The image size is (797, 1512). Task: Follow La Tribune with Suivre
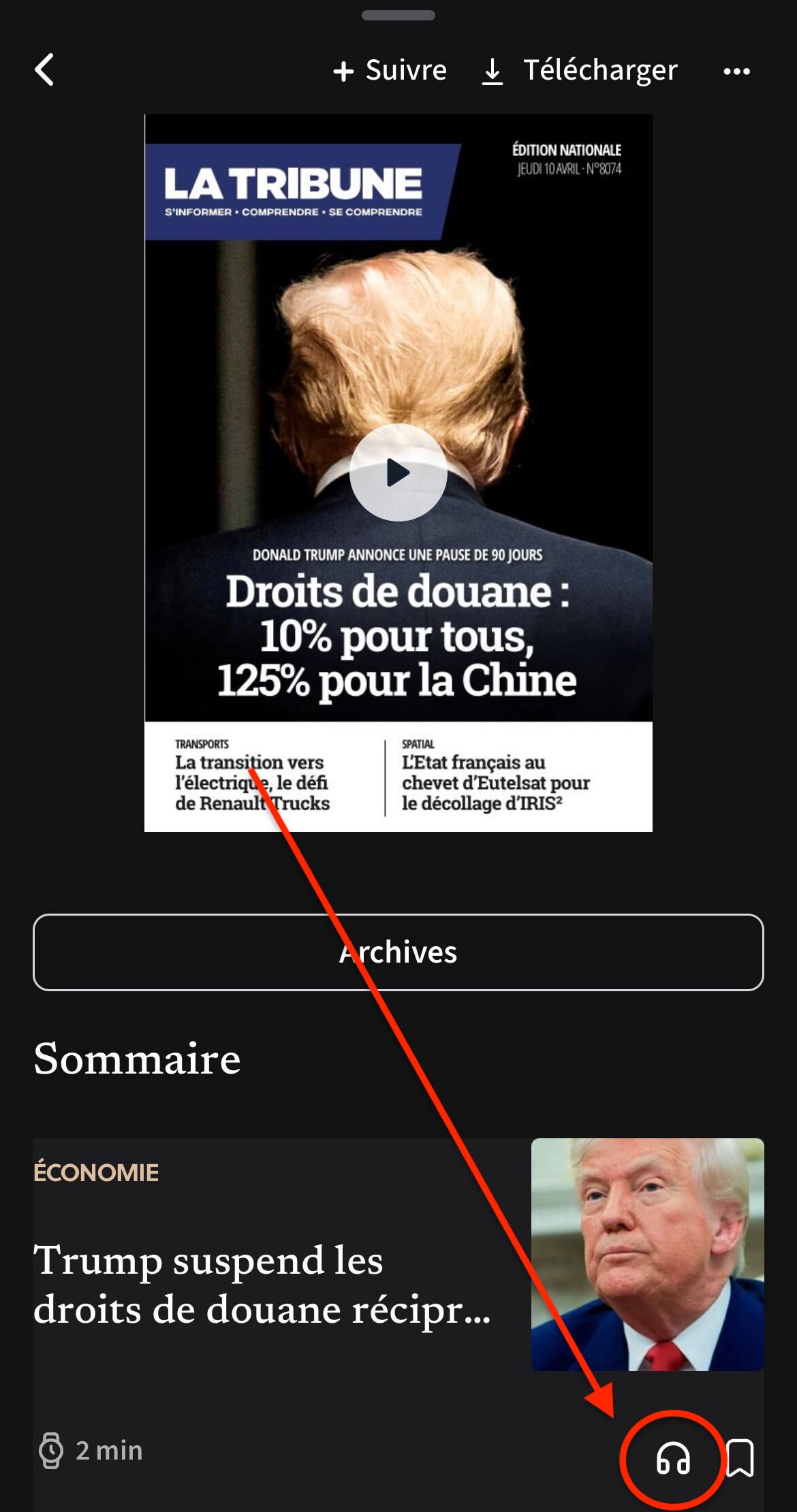tap(390, 70)
